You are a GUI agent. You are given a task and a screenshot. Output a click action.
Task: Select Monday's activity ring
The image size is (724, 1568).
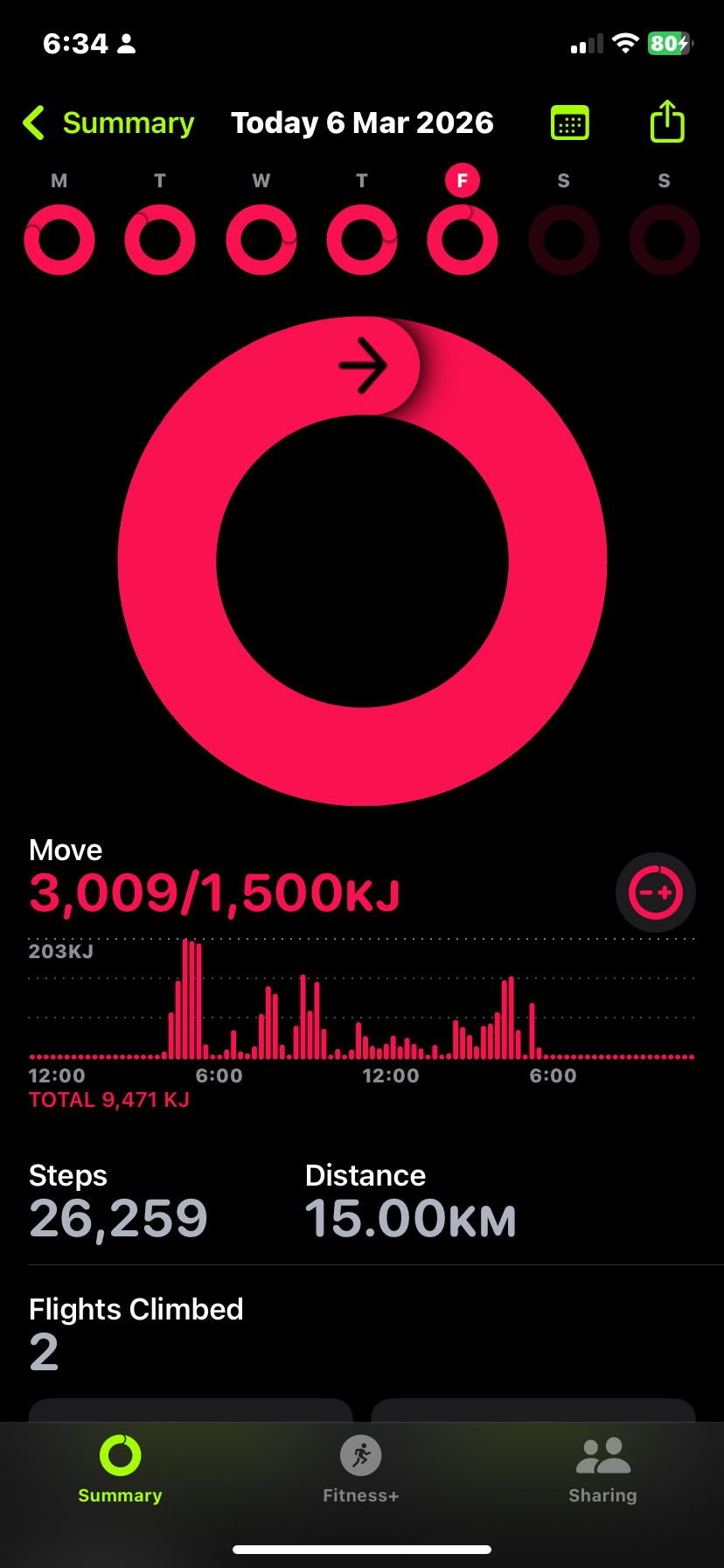[x=59, y=239]
